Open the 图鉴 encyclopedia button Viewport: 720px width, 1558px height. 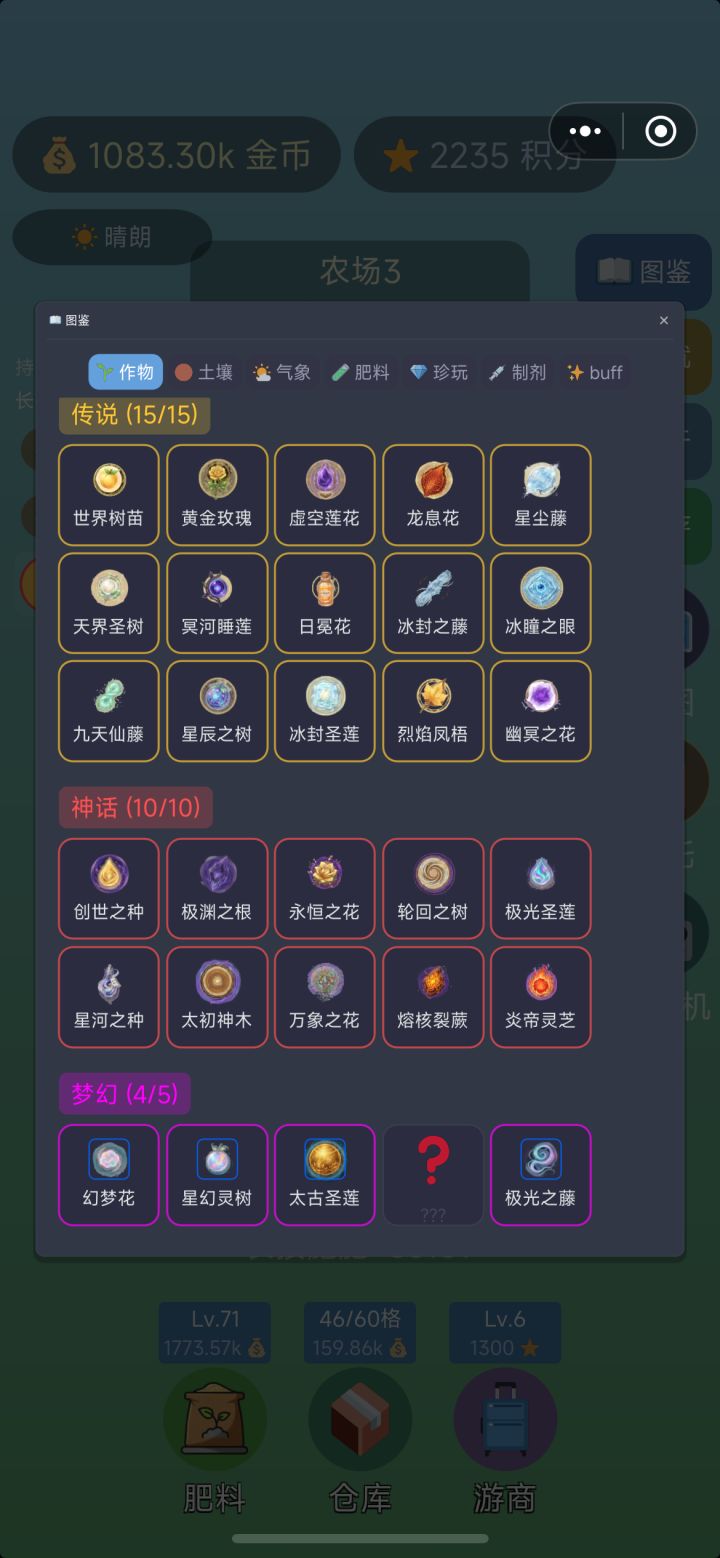tap(643, 272)
